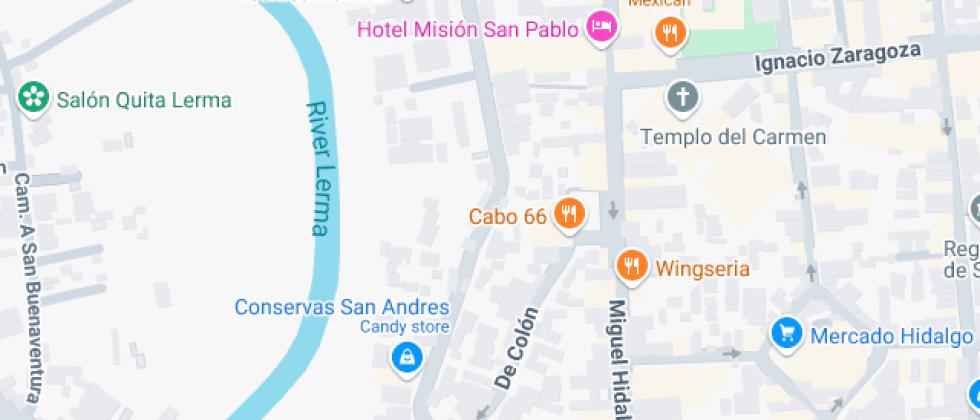980x420 pixels.
Task: Open the Mercado Hidalgo shopping marker
Action: (787, 333)
